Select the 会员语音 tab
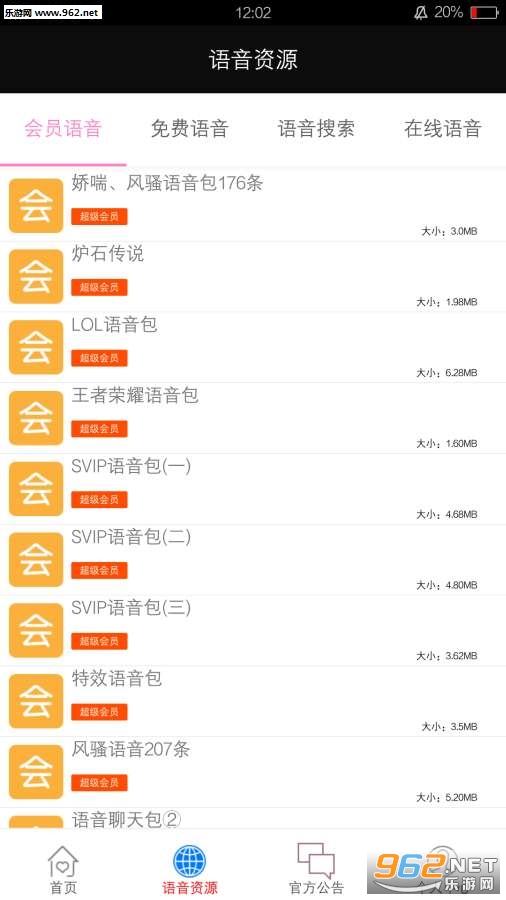The width and height of the screenshot is (506, 900). pos(63,129)
